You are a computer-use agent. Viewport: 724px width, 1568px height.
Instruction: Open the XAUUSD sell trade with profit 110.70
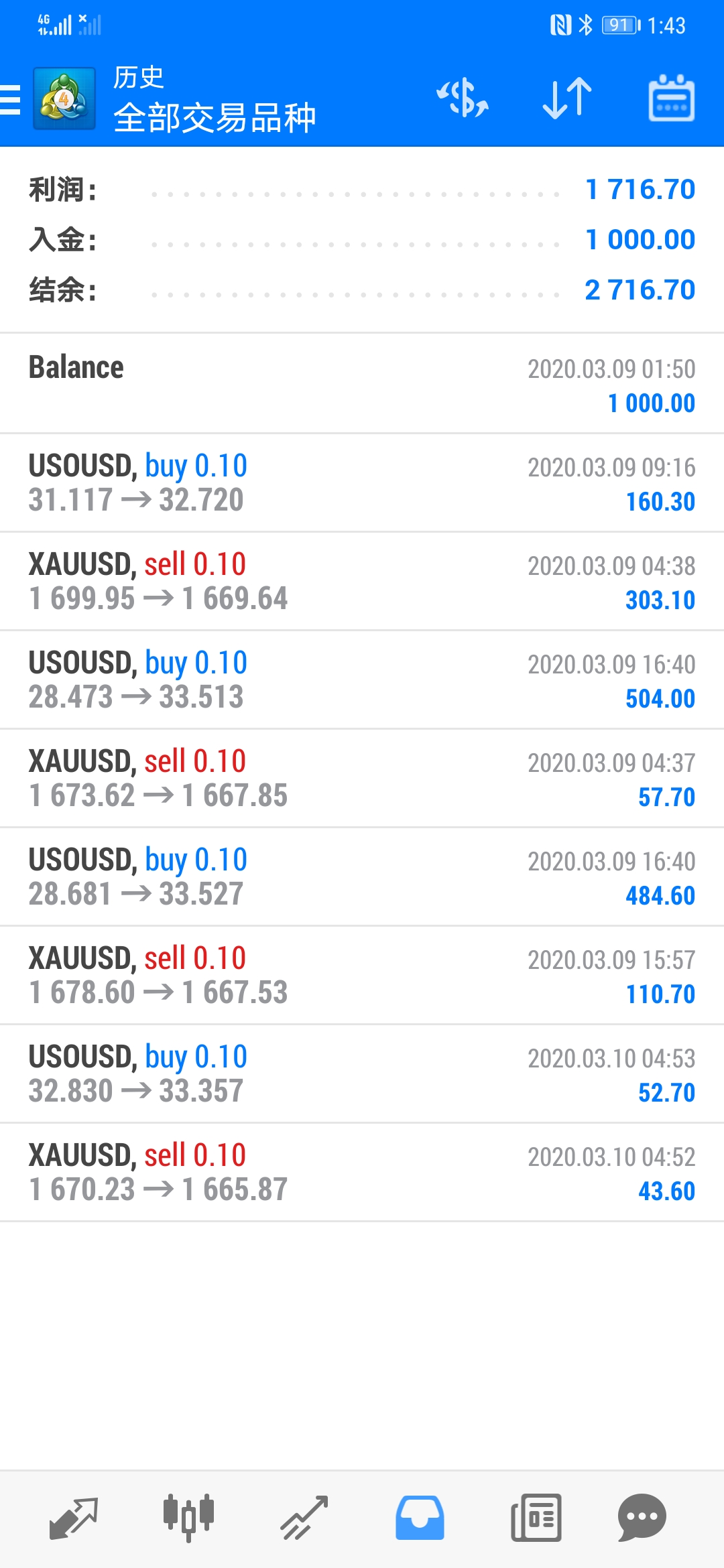[362, 976]
